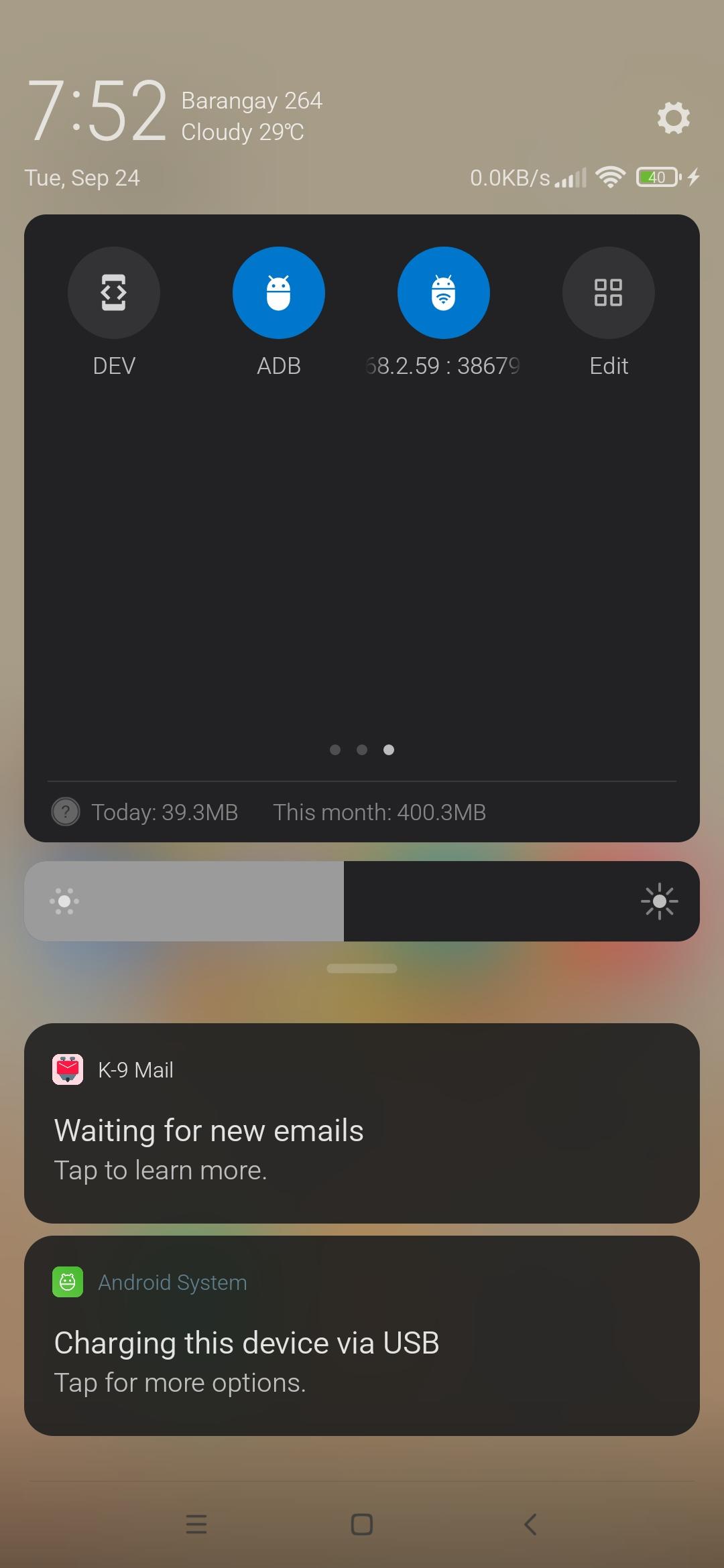Turn off the ADB tile

(x=279, y=293)
